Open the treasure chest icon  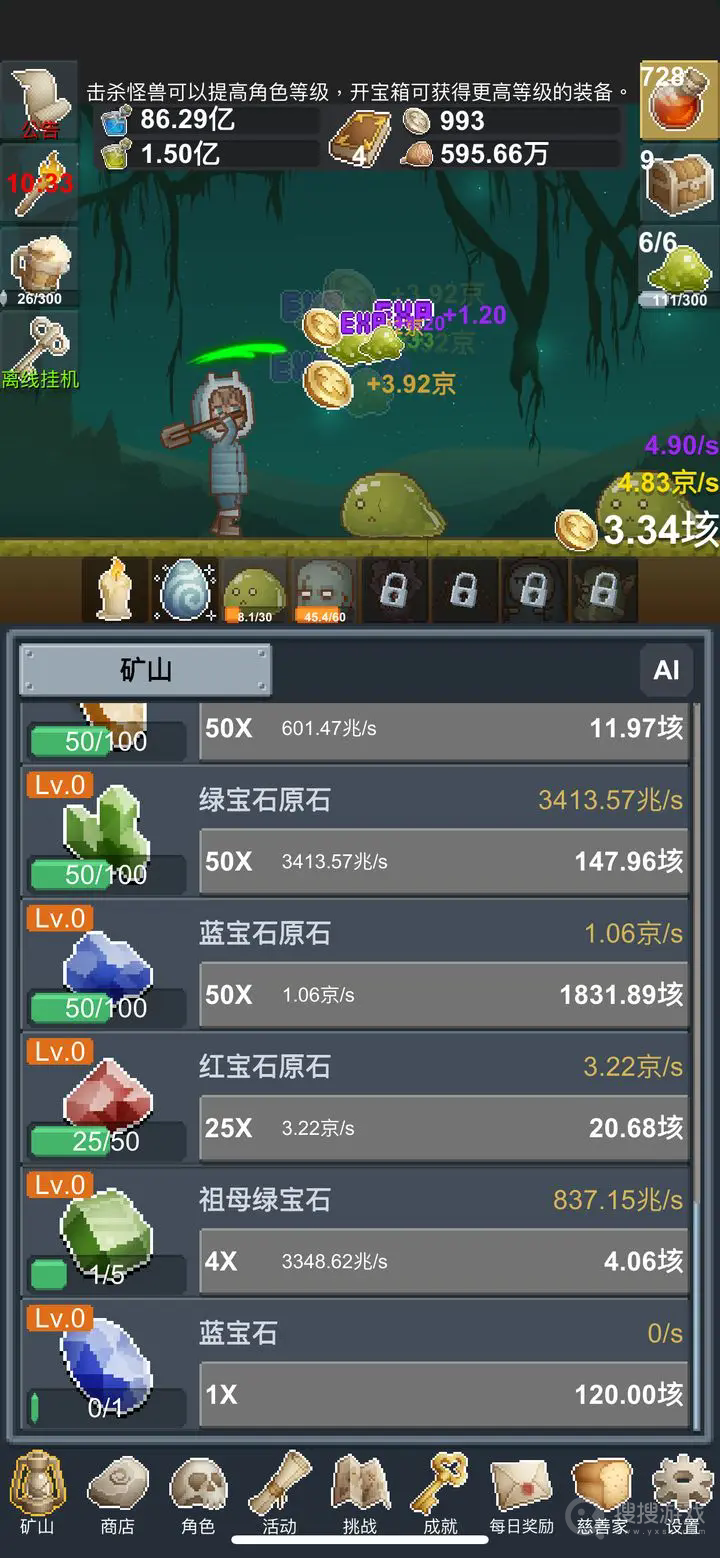point(678,184)
